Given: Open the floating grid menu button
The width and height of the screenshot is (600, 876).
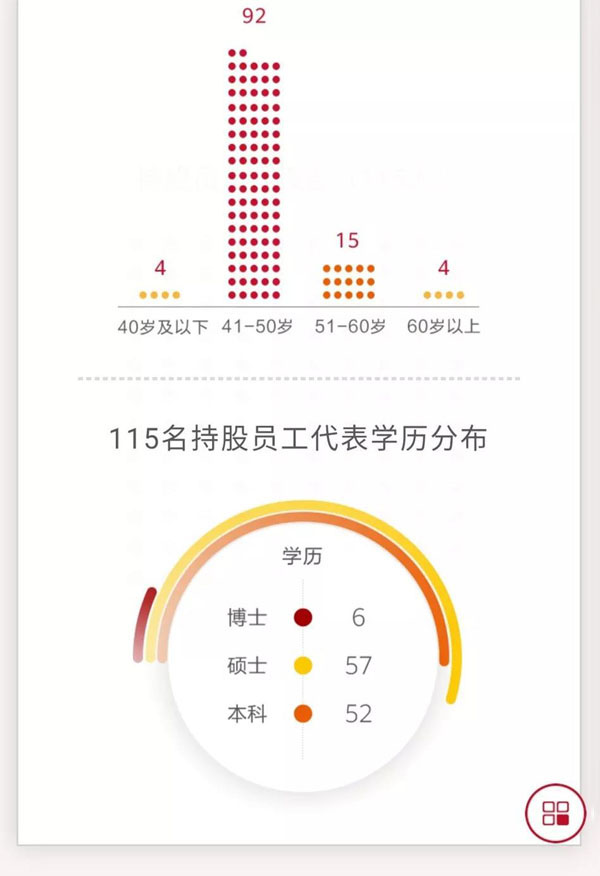Looking at the screenshot, I should pyautogui.click(x=555, y=812).
